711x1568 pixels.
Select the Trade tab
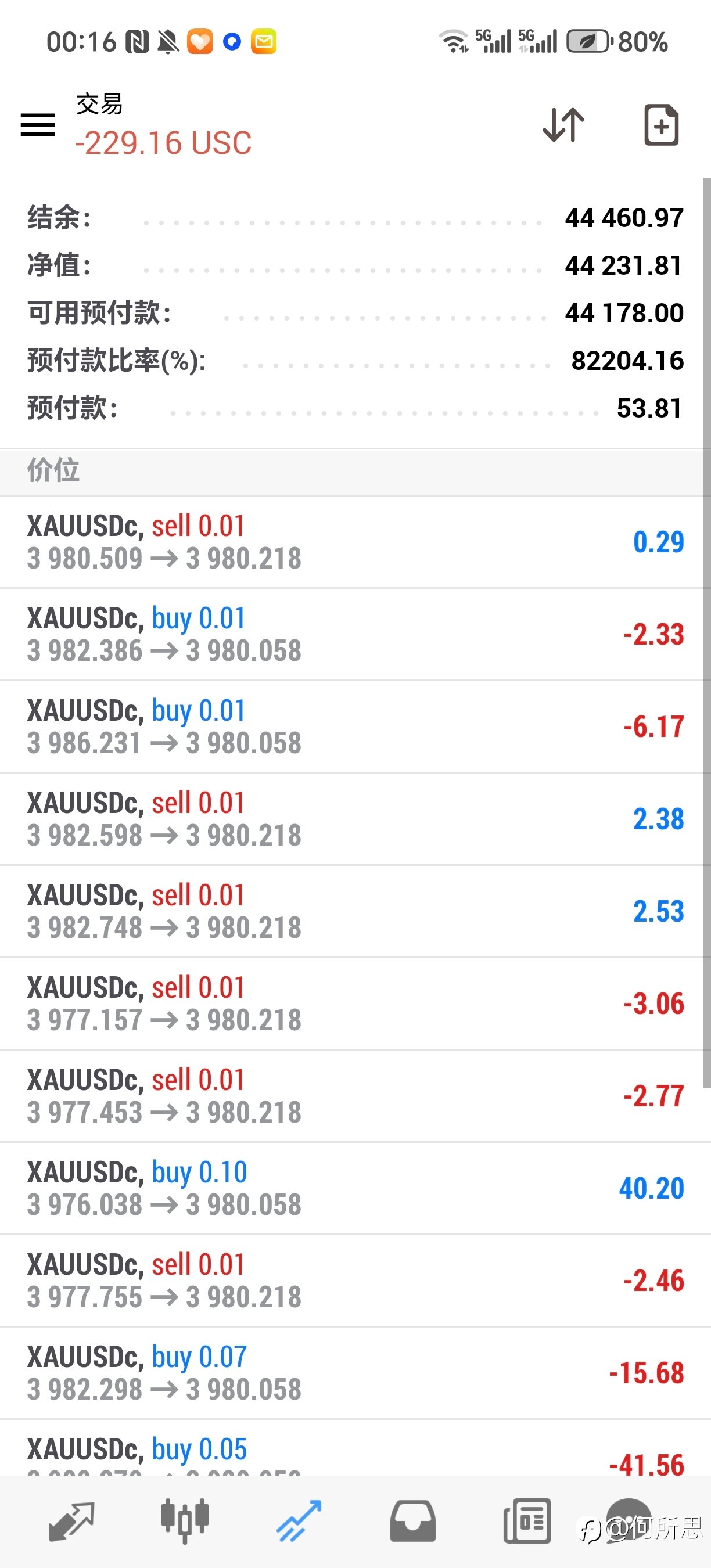pyautogui.click(x=299, y=1521)
